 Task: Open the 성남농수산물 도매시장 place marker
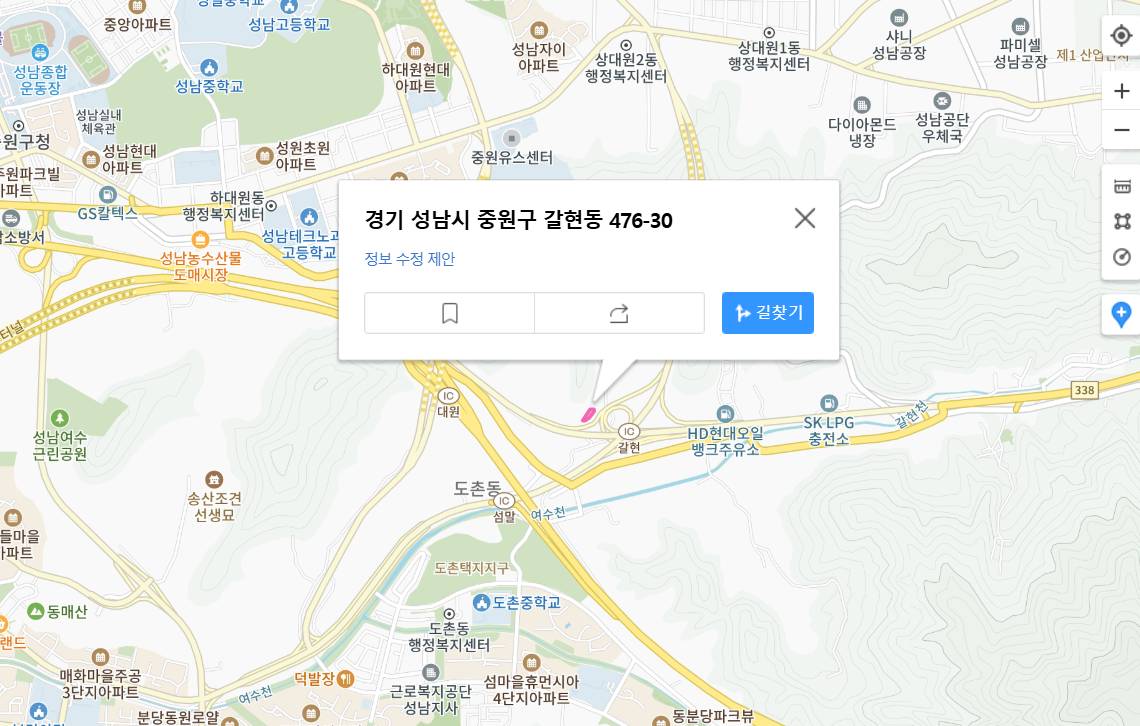200,240
